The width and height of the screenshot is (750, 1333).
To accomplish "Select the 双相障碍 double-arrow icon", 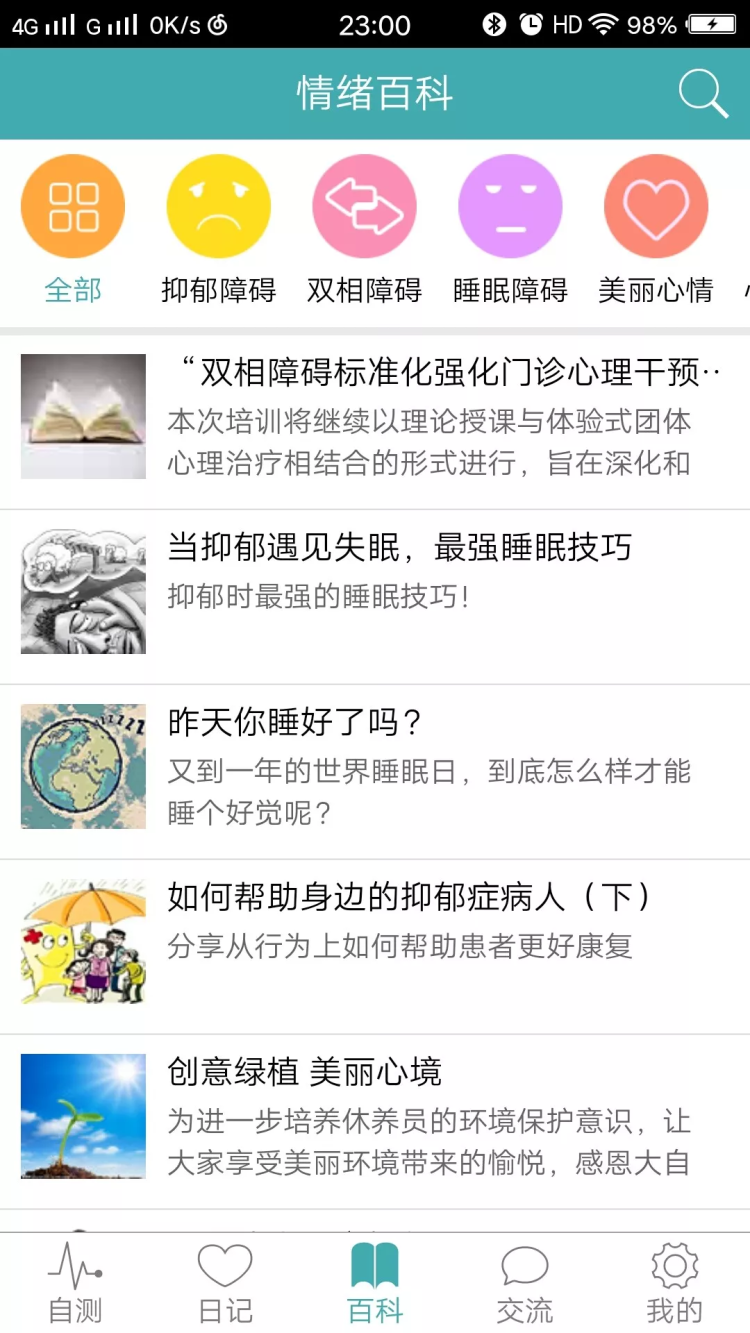I will pos(364,204).
